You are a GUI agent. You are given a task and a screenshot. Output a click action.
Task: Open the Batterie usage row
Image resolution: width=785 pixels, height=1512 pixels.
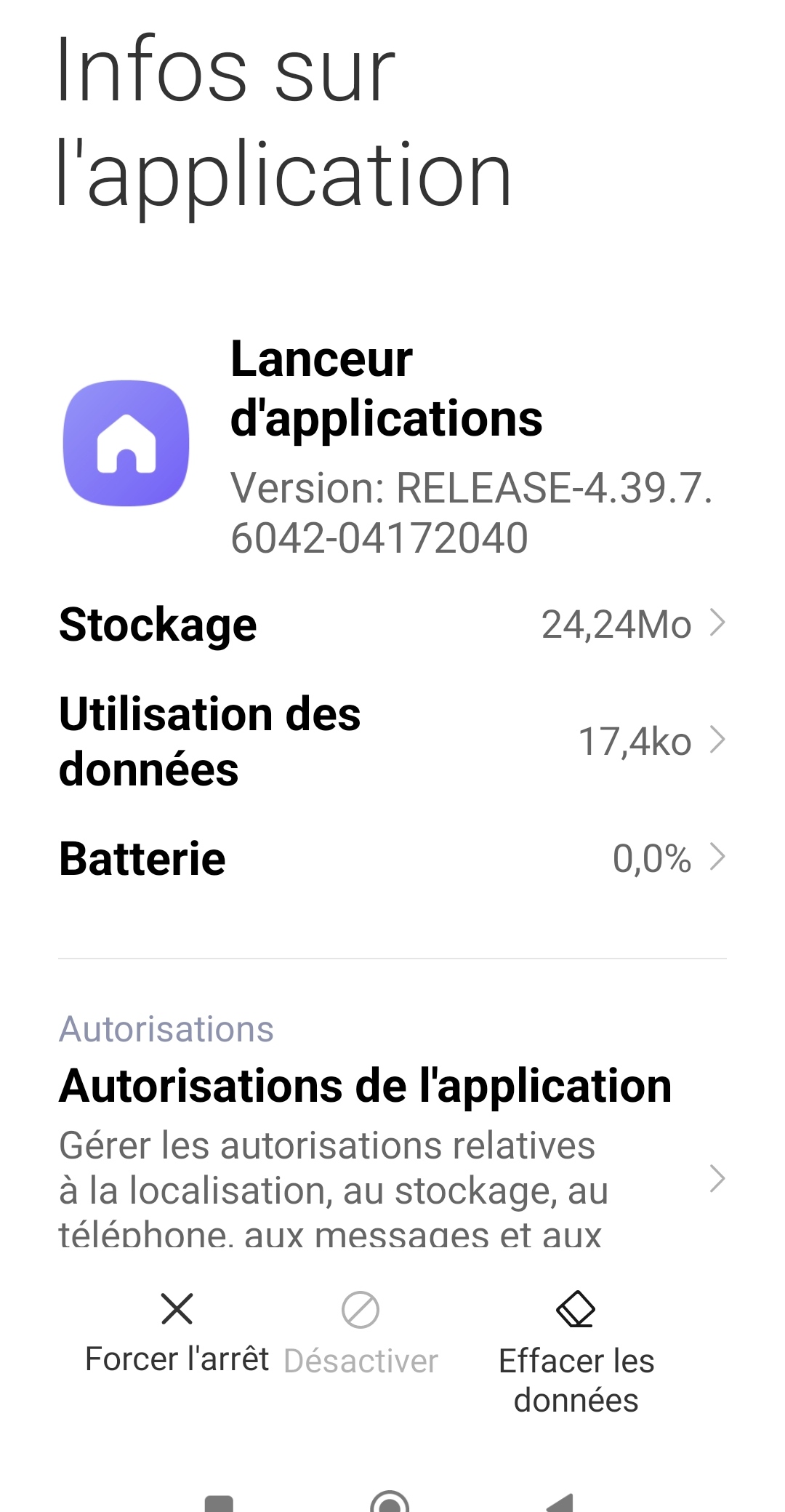(392, 858)
